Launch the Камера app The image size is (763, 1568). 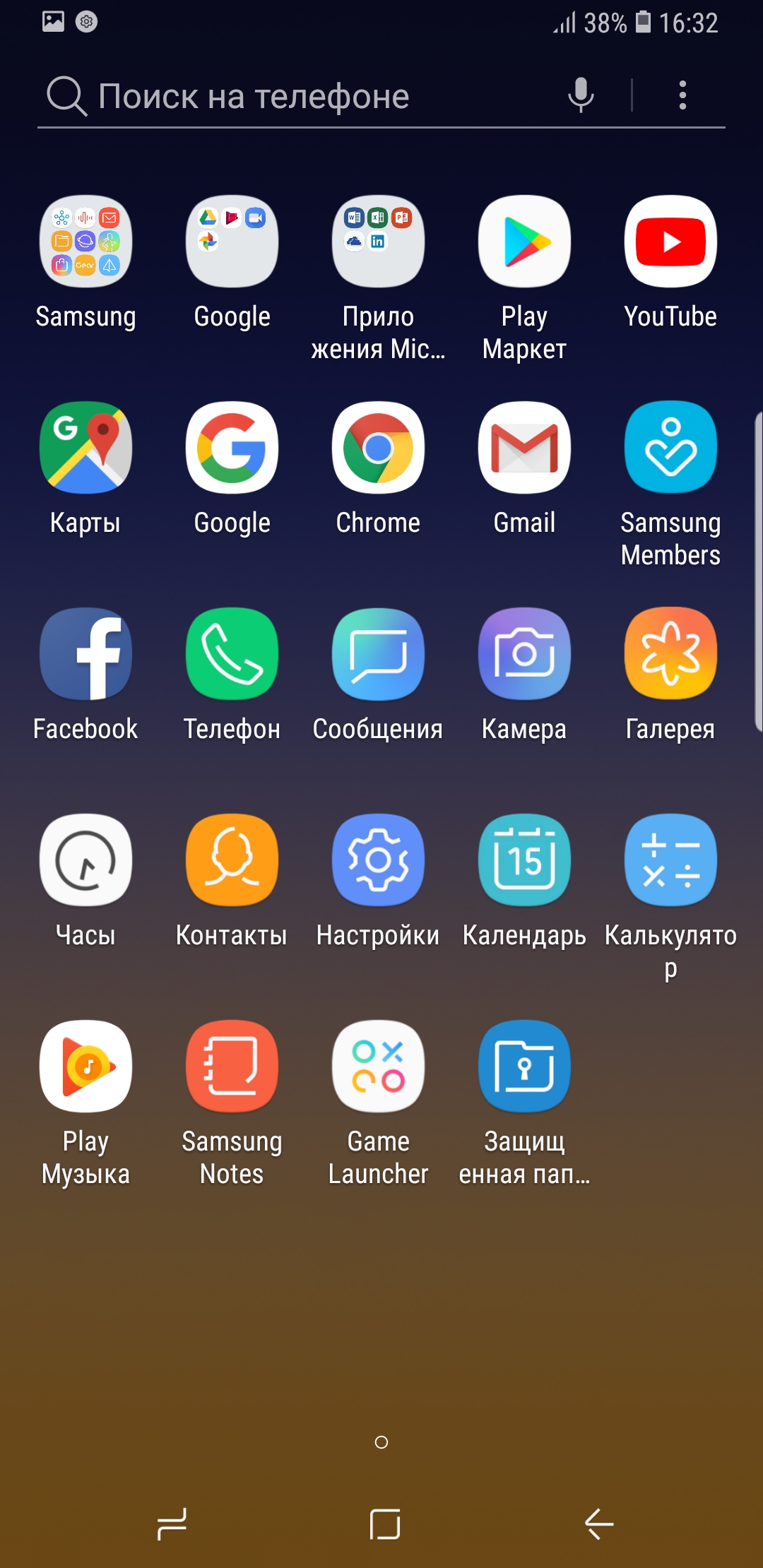point(524,654)
